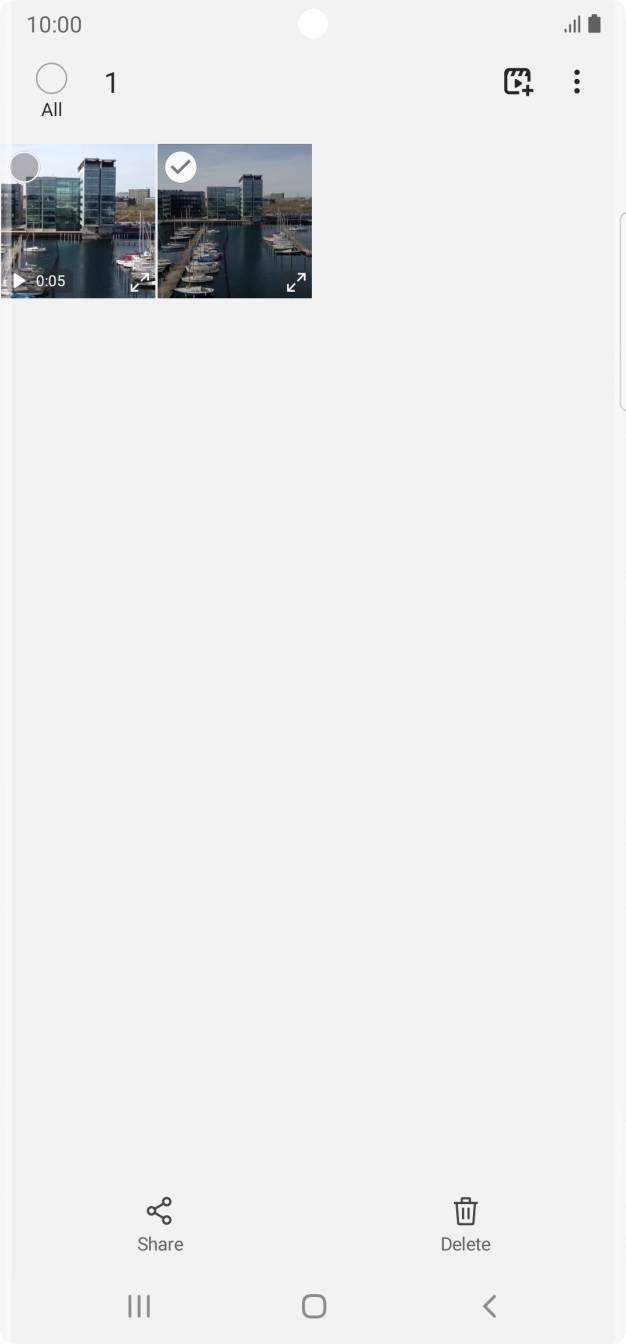Create a movie or GIF from selection

coord(518,82)
